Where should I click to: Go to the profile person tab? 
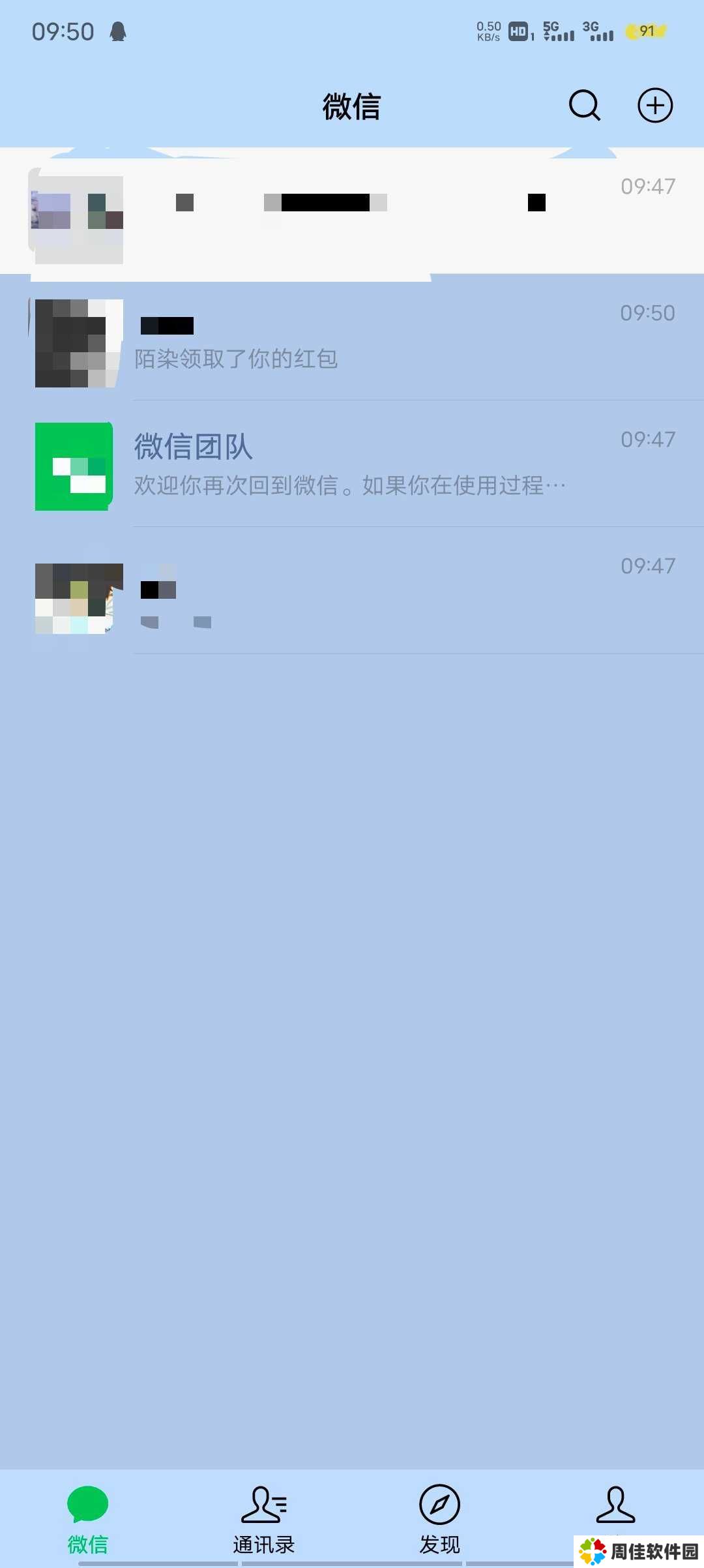(615, 1508)
